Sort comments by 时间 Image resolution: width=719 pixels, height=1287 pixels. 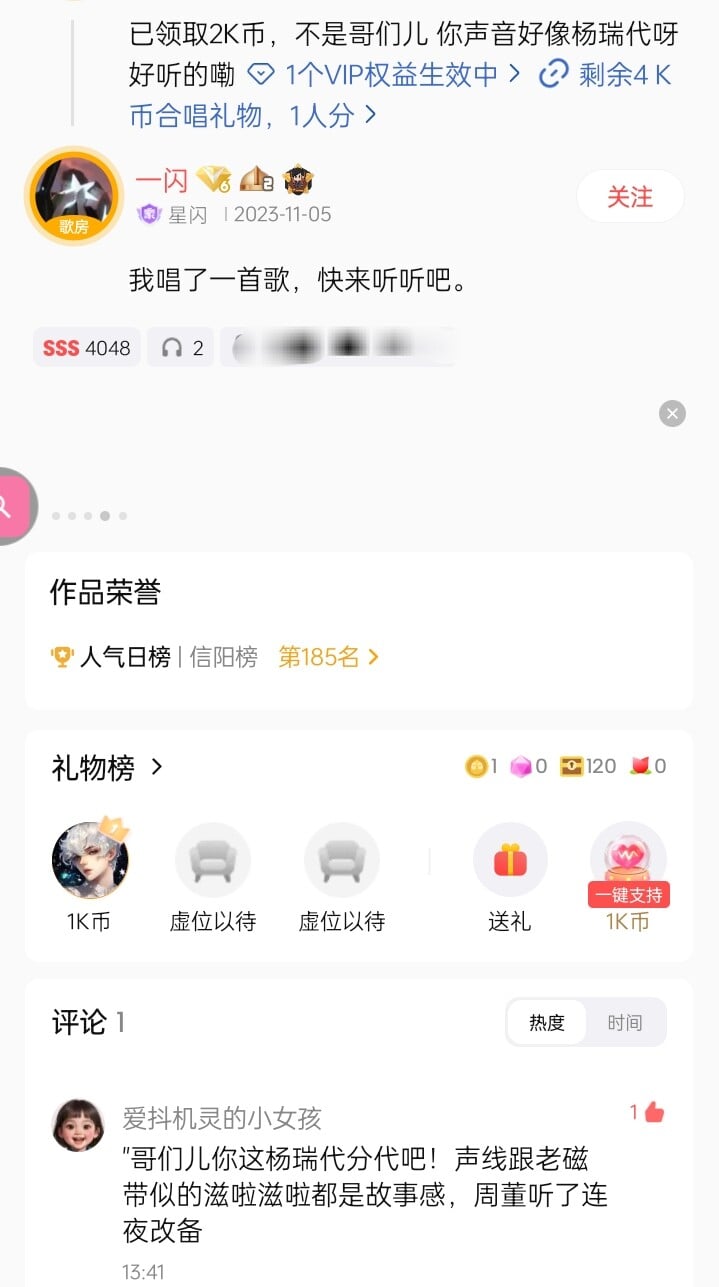tap(625, 1022)
